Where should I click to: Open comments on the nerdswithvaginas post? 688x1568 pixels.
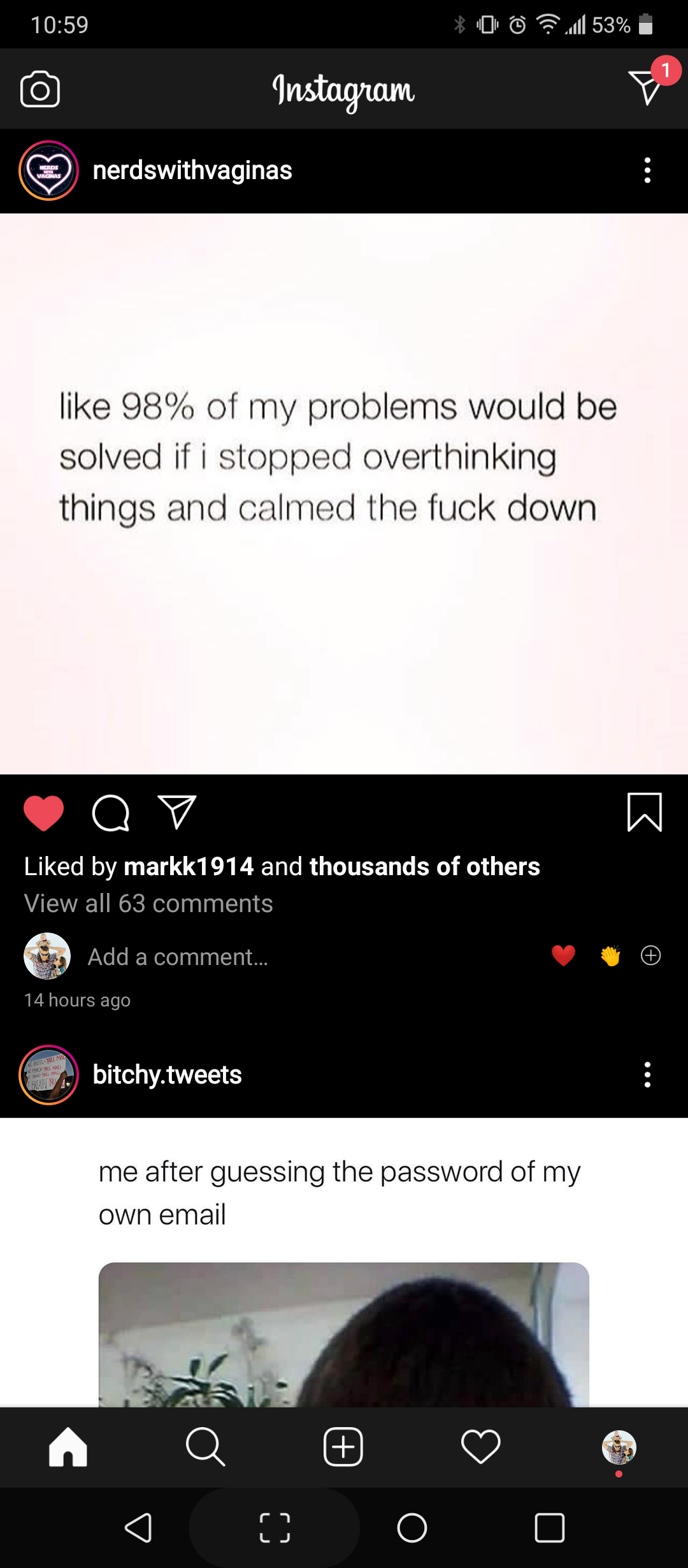coord(111,813)
